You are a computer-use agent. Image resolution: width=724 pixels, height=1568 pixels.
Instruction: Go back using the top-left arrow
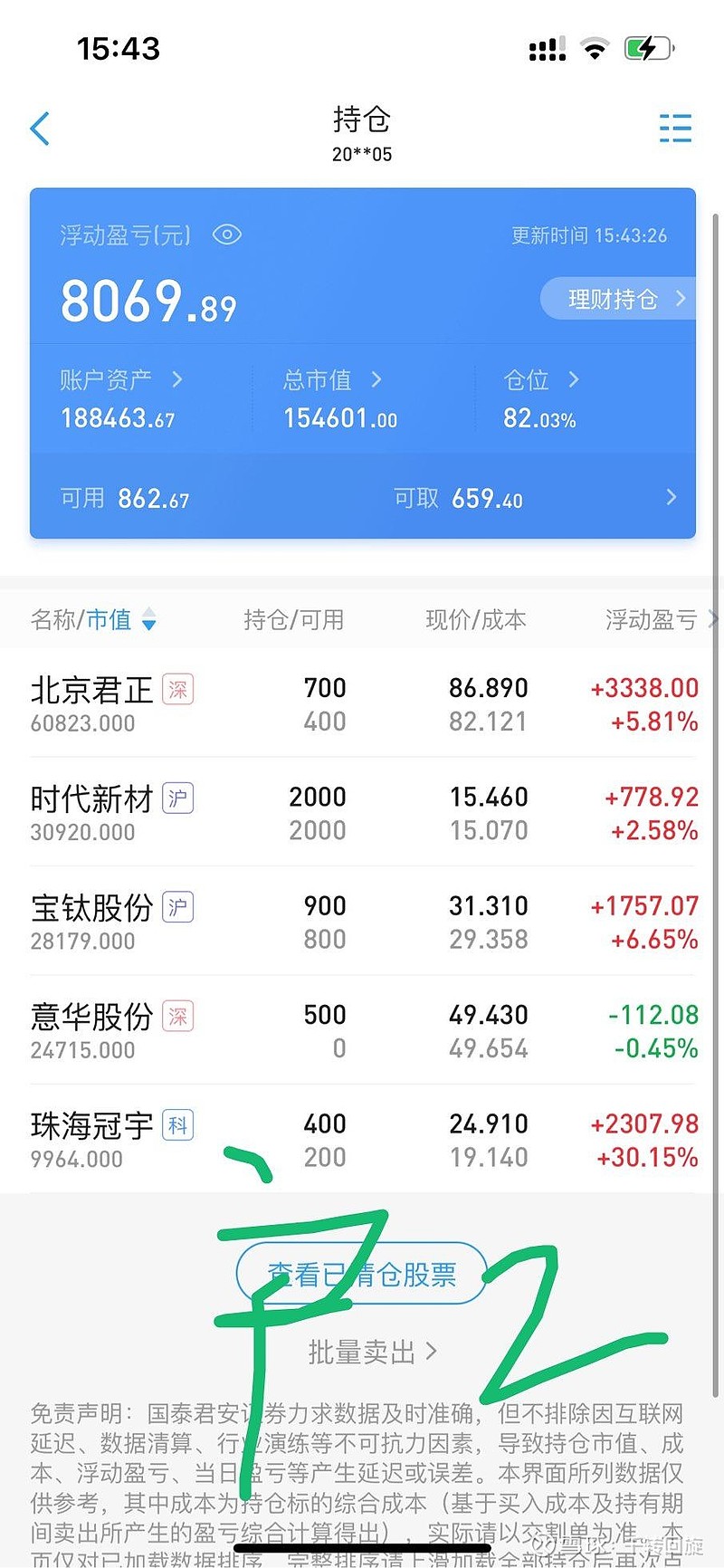pyautogui.click(x=40, y=129)
